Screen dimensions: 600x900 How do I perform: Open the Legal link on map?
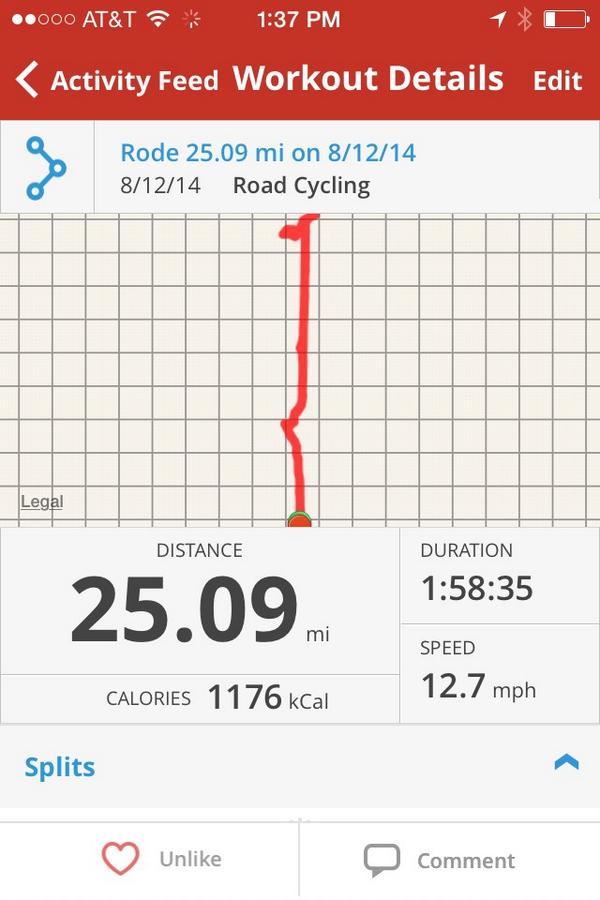[x=42, y=502]
